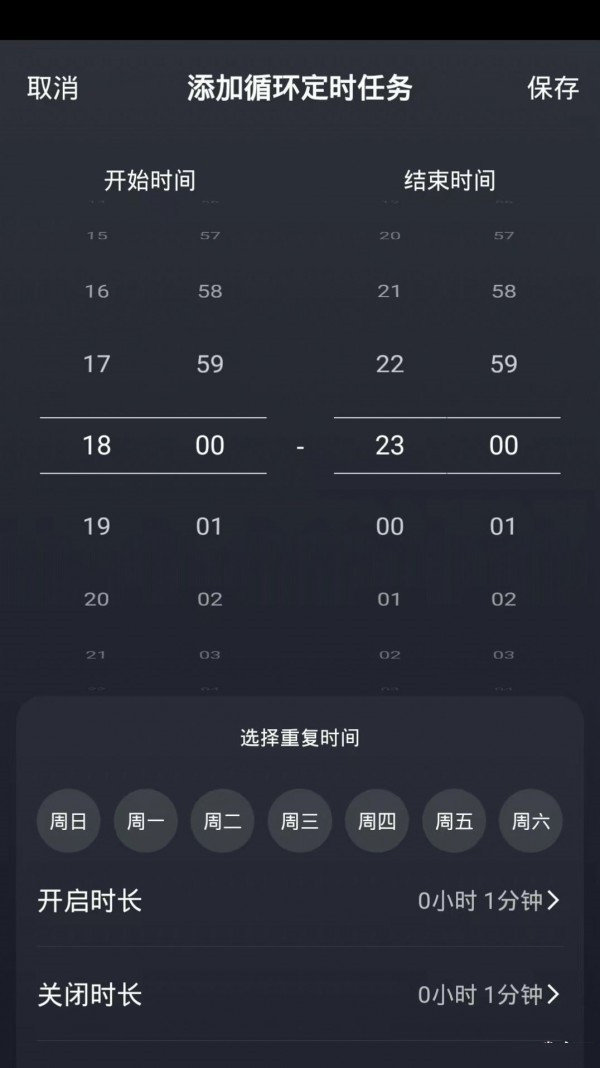
Task: Select 周五 as repeat day
Action: point(454,822)
